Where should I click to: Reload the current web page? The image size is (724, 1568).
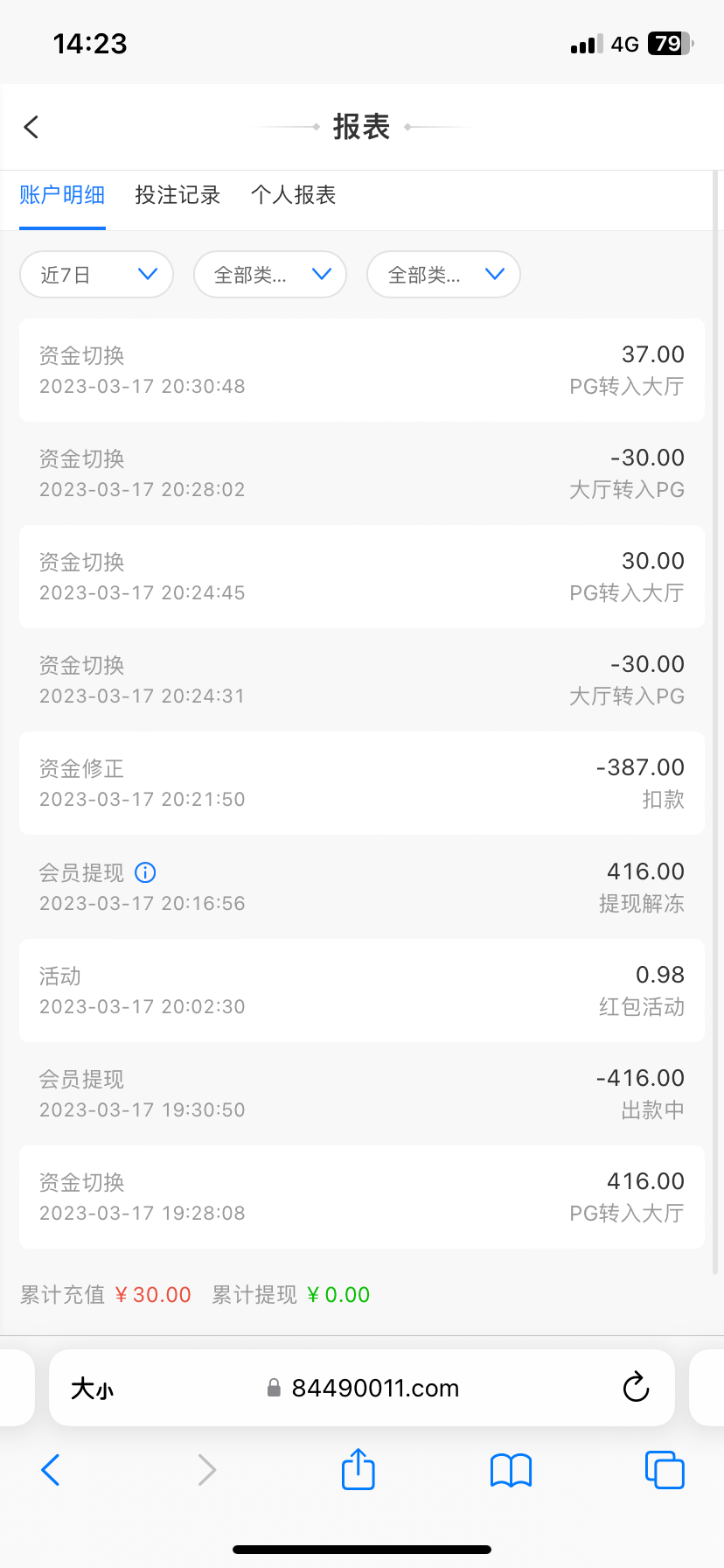coord(636,1388)
